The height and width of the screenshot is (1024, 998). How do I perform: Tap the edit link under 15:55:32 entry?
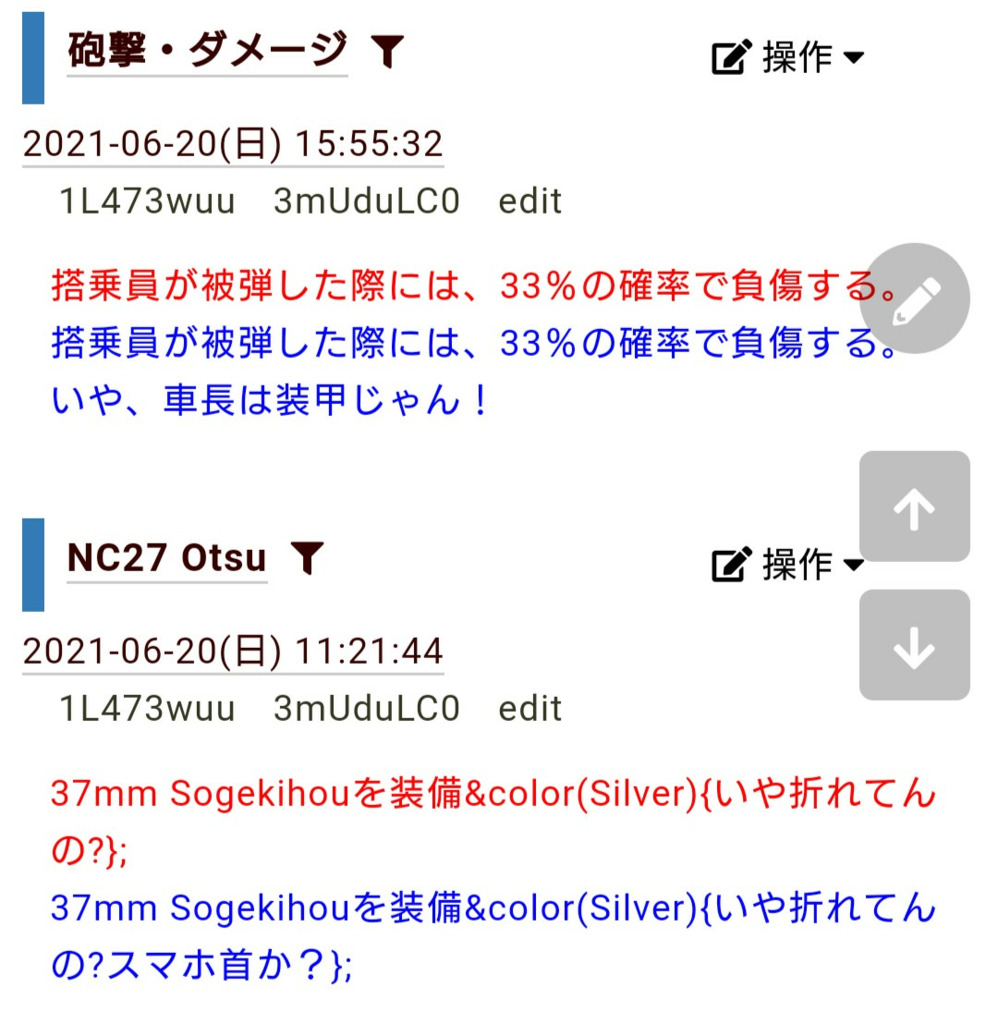click(x=530, y=202)
